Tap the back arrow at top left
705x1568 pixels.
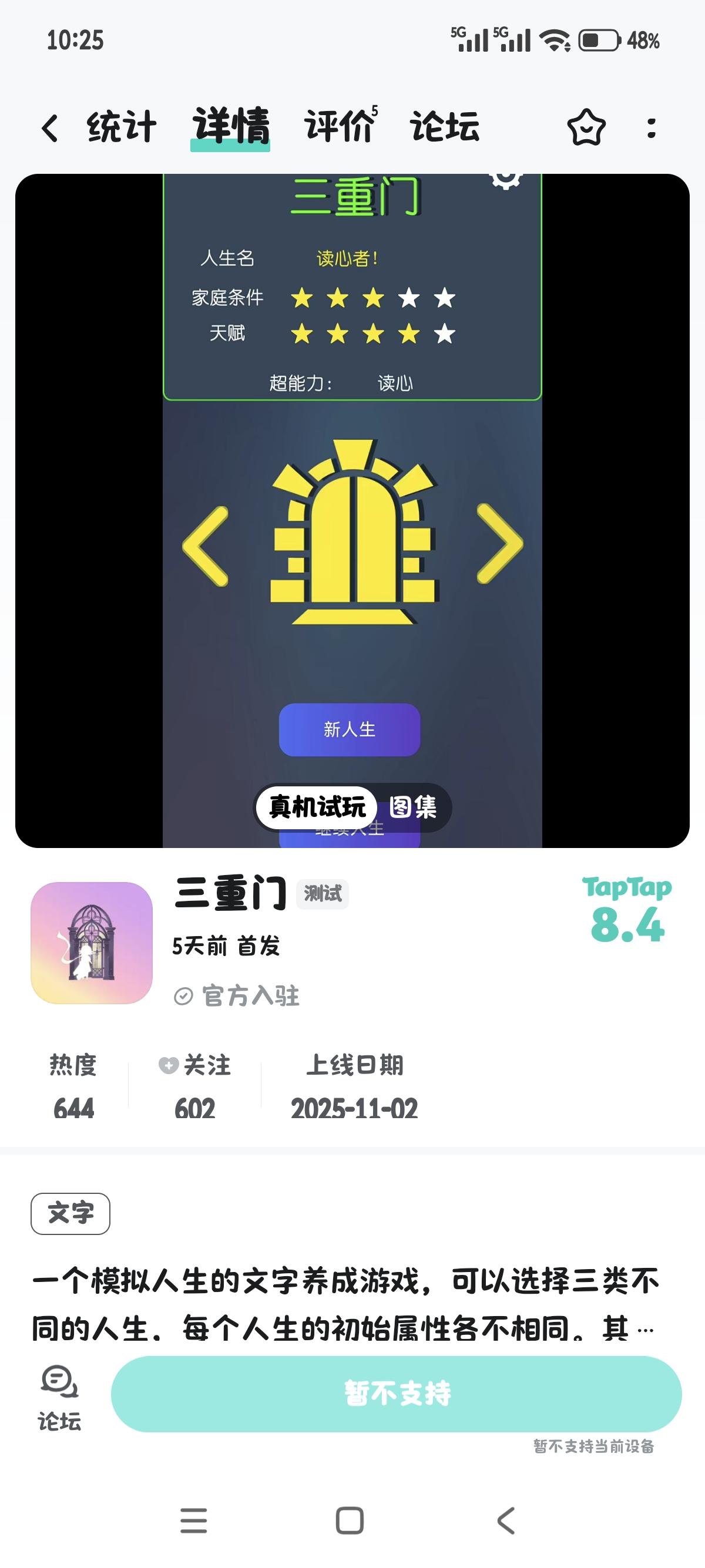click(x=51, y=127)
